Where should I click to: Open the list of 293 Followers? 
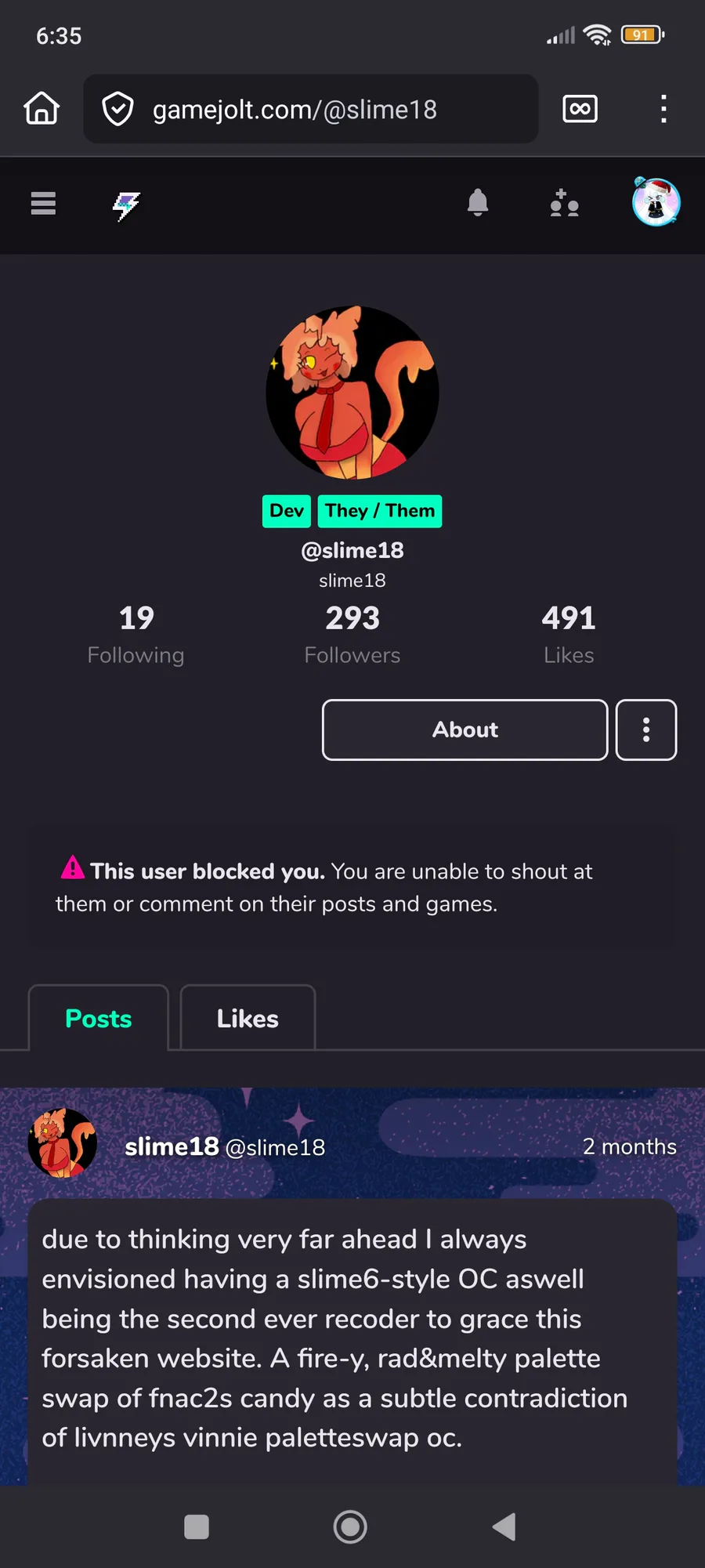352,635
